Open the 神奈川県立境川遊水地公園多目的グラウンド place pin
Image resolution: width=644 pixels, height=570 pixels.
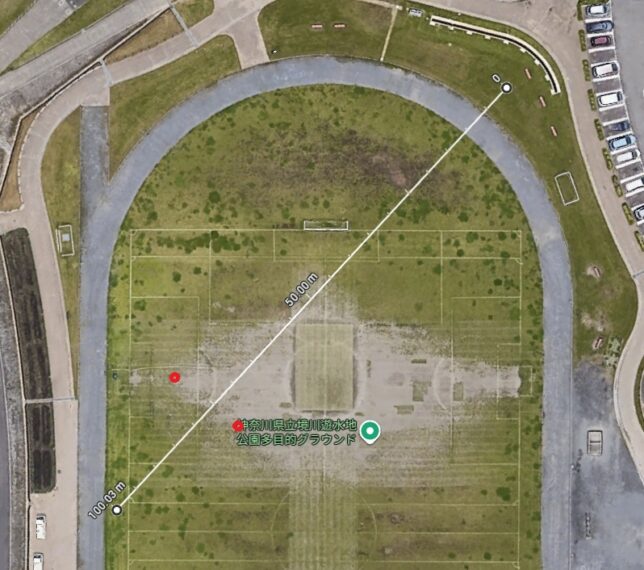click(371, 432)
